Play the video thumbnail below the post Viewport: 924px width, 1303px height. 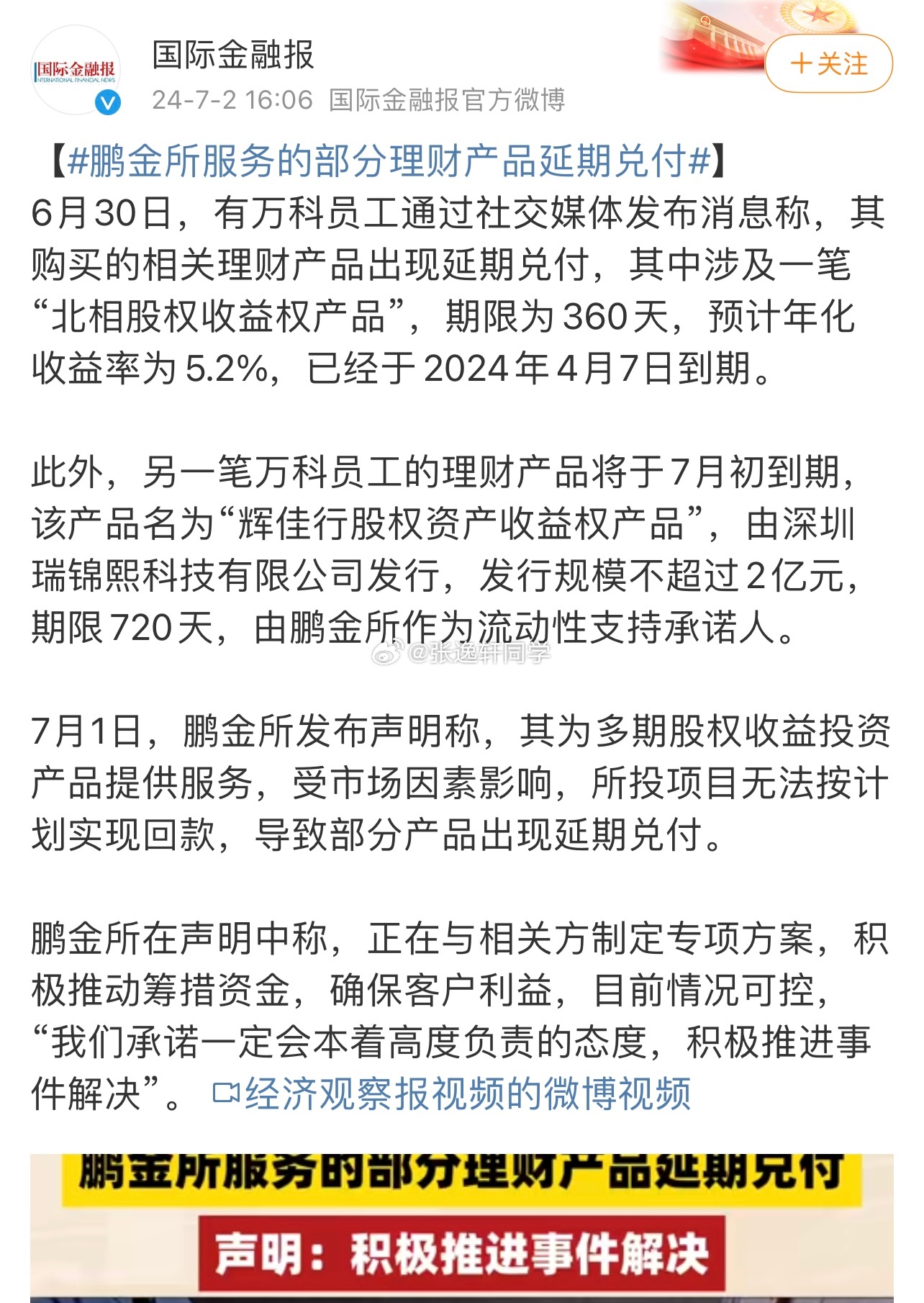[461, 1228]
